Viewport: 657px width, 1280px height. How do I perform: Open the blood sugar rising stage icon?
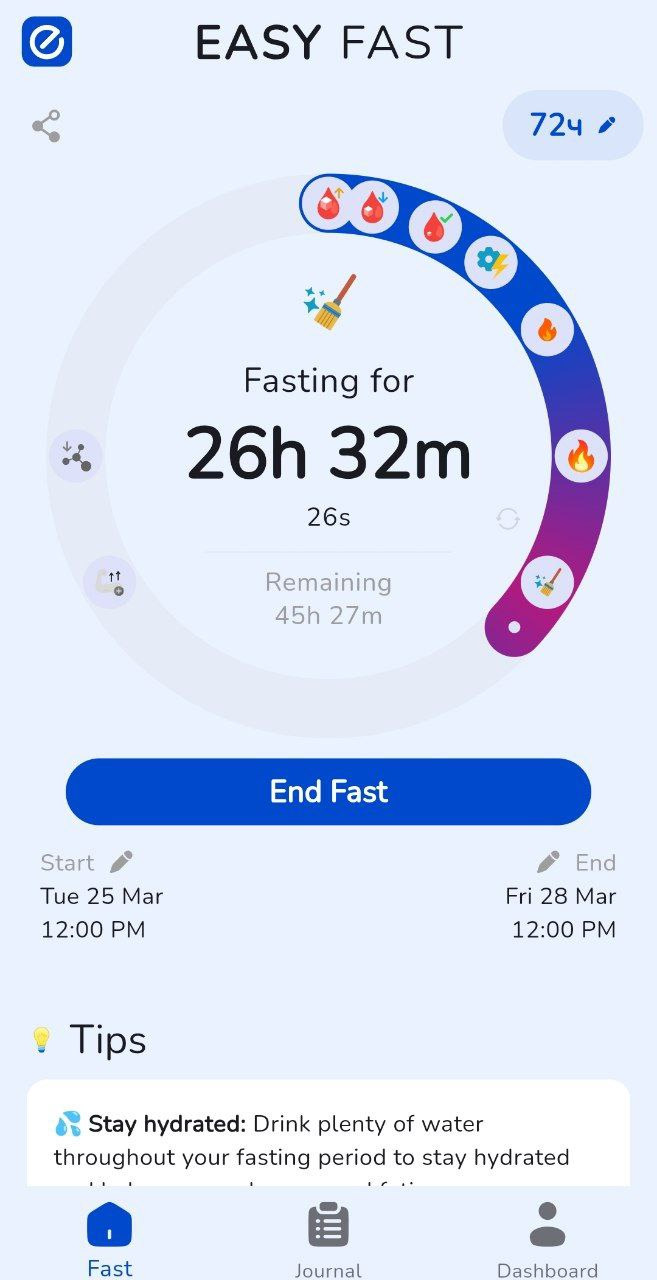click(x=329, y=205)
